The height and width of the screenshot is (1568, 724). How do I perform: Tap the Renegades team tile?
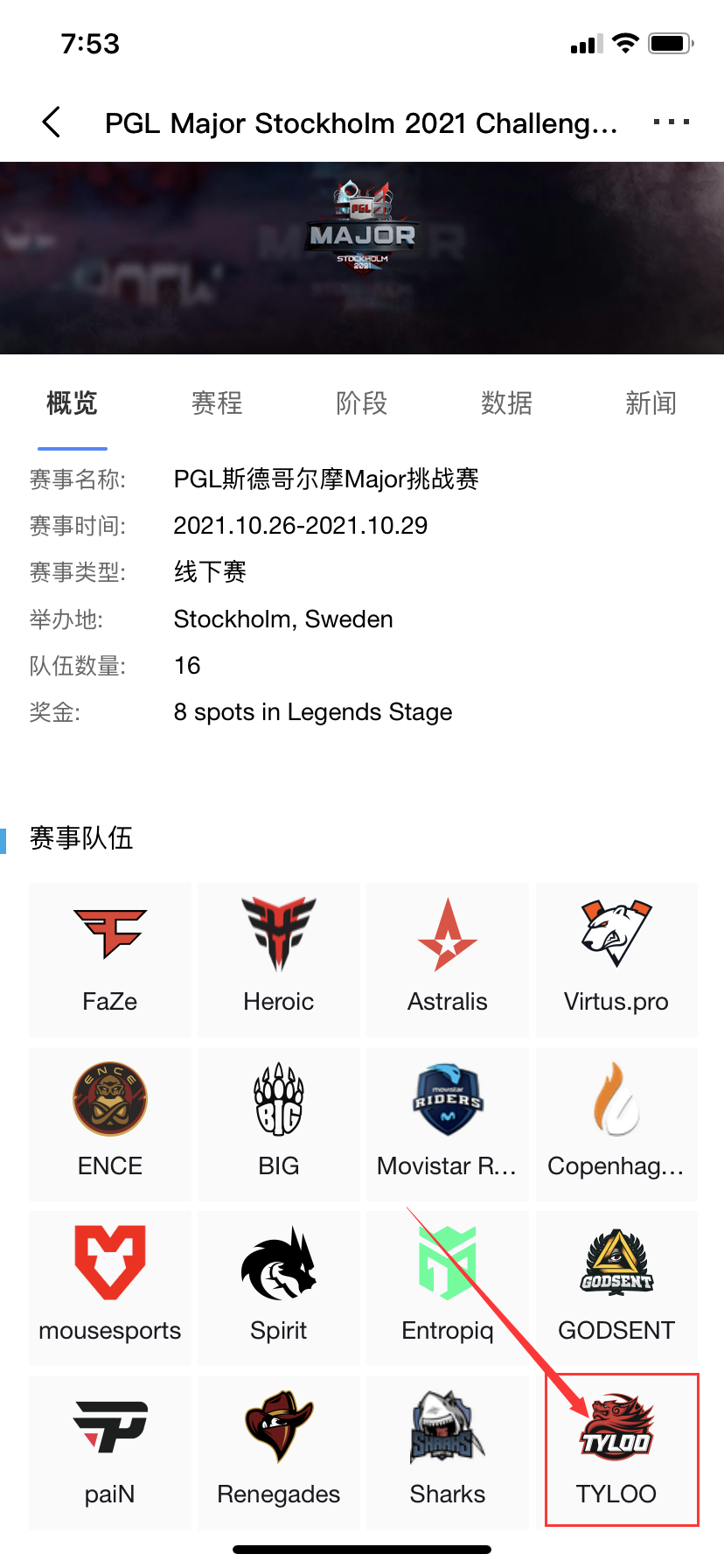pos(279,1452)
